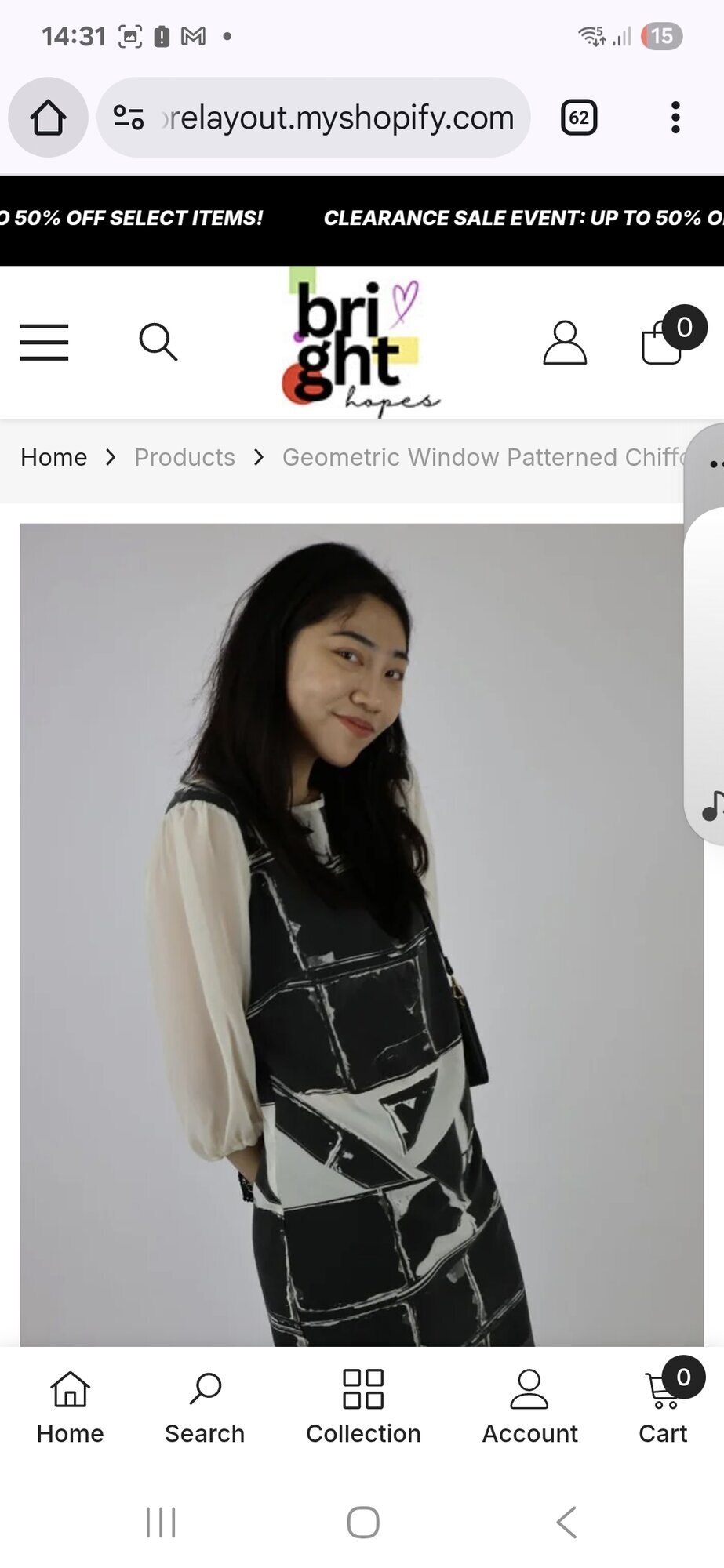
Task: Open the account icon in the header
Action: (x=565, y=343)
